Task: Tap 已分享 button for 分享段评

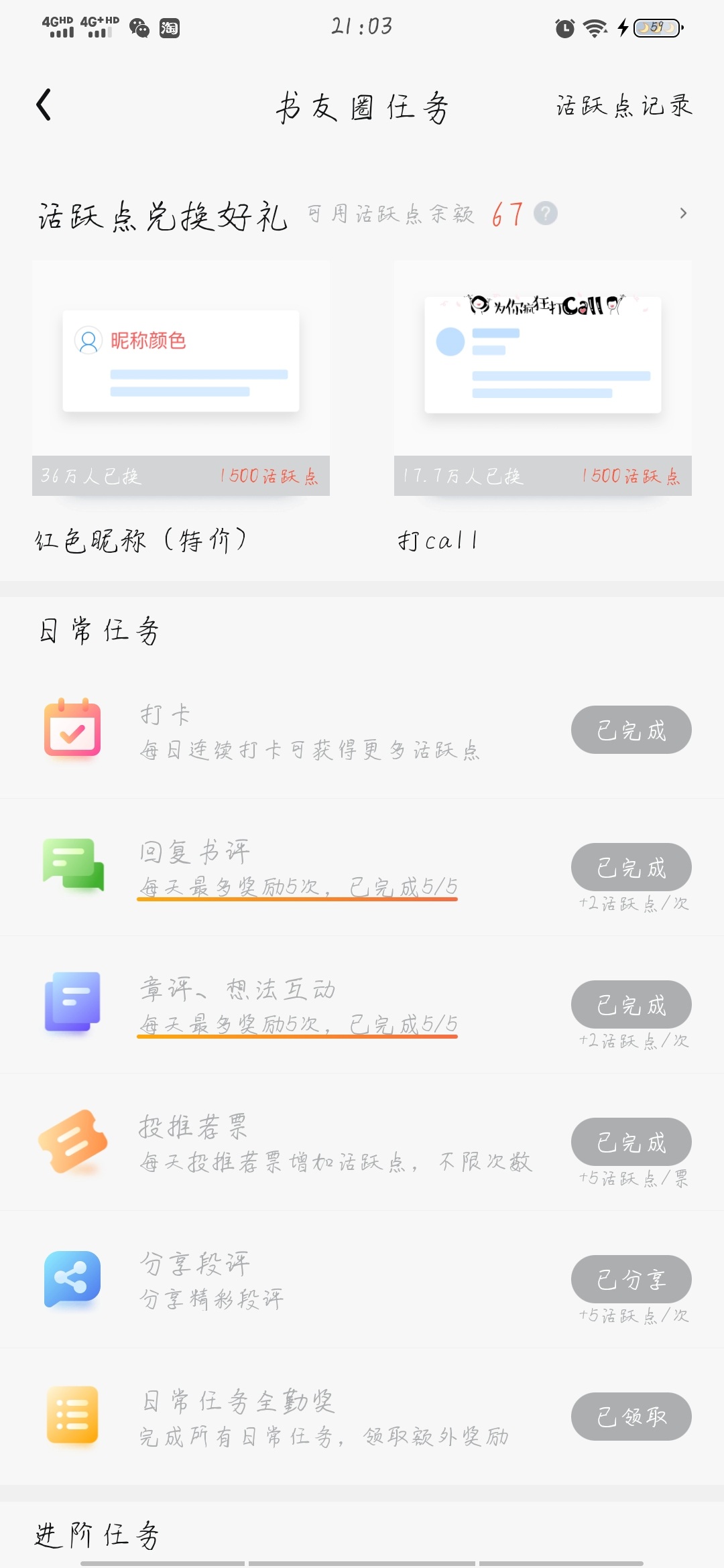Action: 631,1279
